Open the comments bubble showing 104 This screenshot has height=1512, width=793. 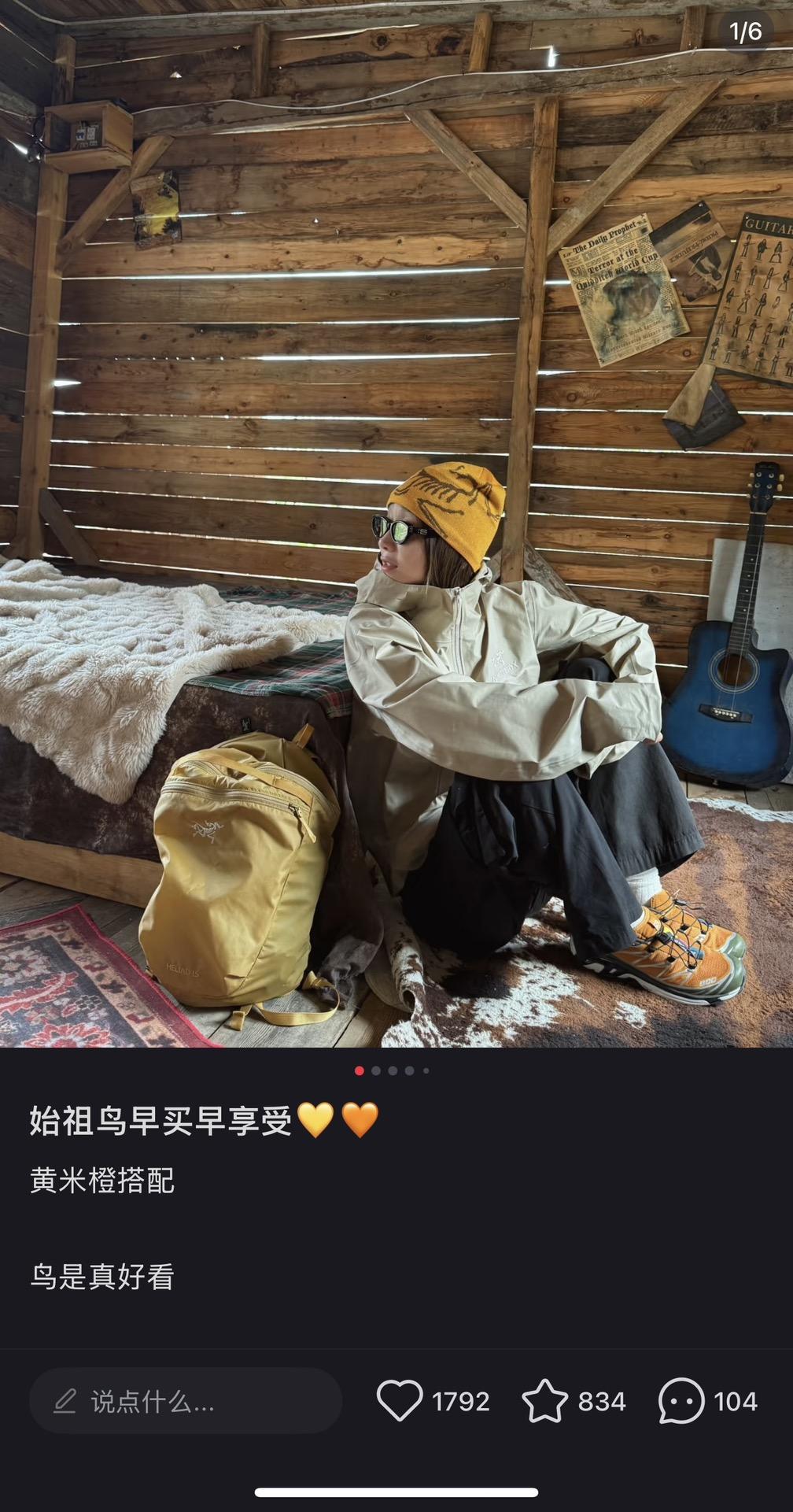[x=681, y=1401]
